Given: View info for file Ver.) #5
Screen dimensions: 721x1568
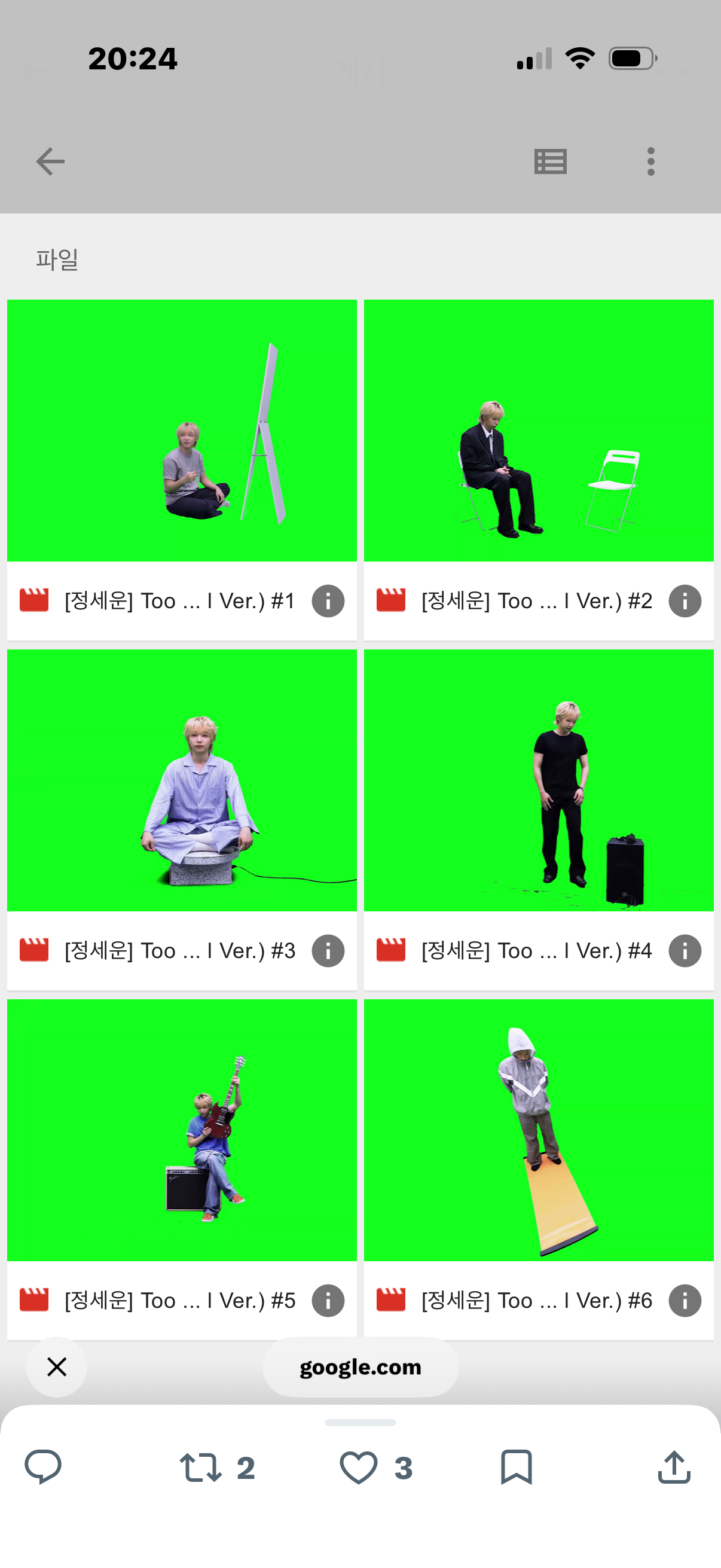Looking at the screenshot, I should pos(328,1301).
